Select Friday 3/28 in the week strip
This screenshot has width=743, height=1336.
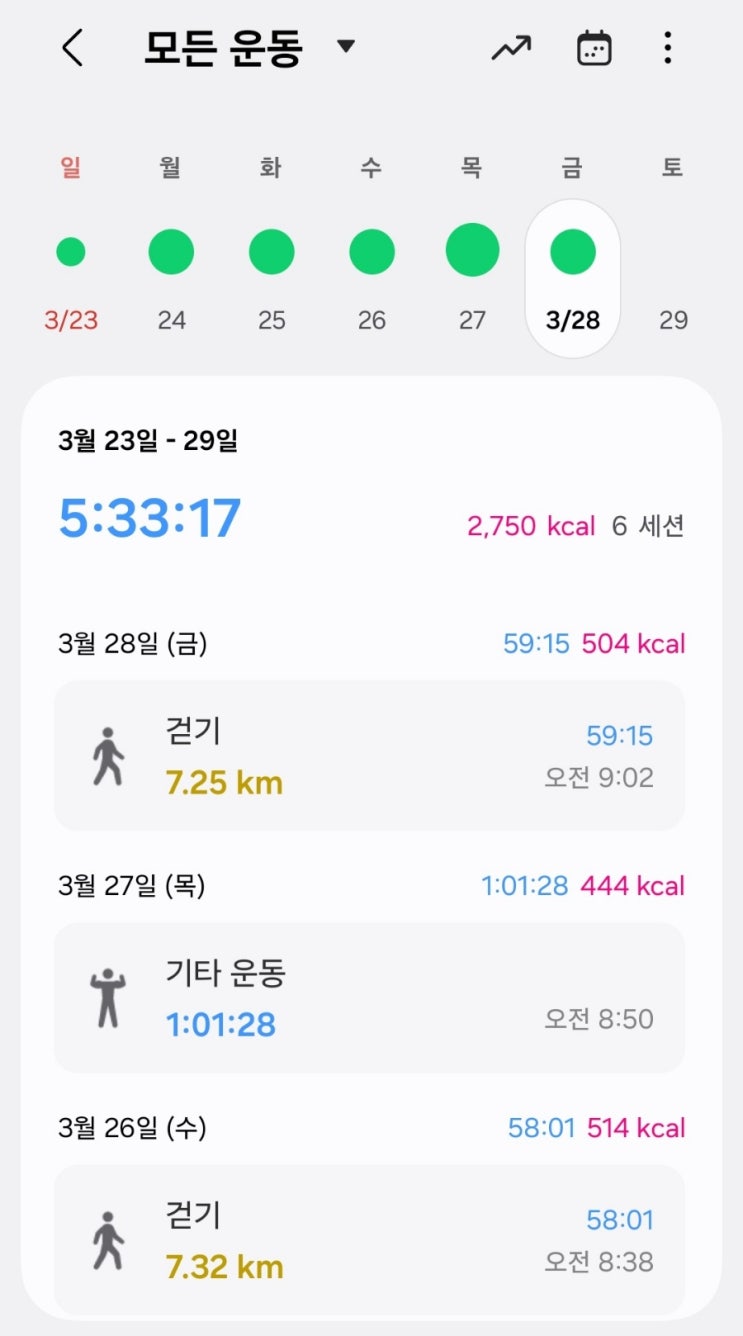point(573,254)
